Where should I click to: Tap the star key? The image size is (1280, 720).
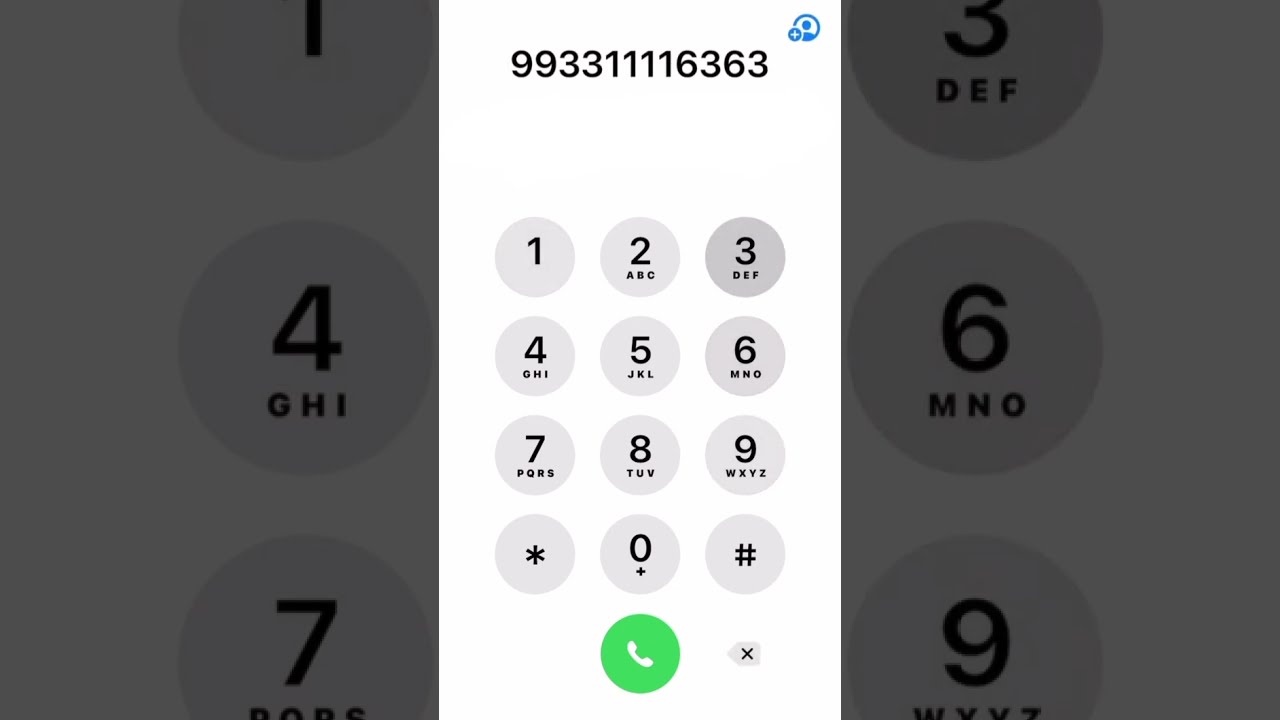(535, 554)
